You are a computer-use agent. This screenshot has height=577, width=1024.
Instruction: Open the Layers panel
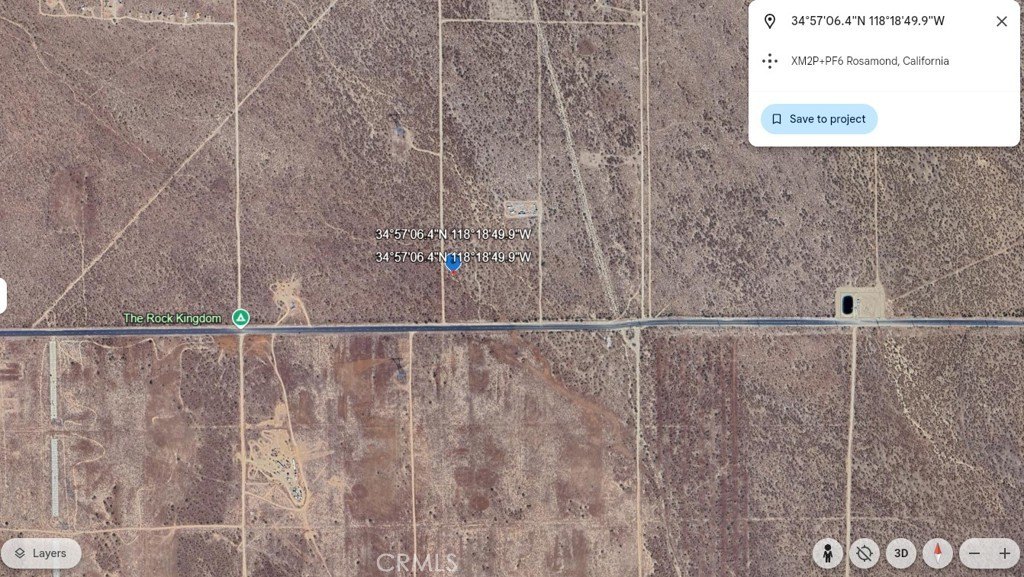(x=41, y=553)
